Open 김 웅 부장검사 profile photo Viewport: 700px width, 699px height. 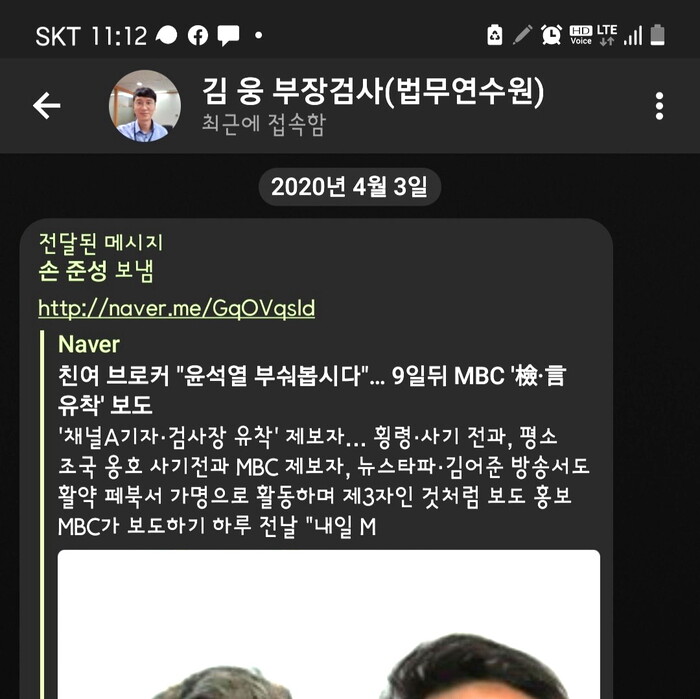[145, 105]
